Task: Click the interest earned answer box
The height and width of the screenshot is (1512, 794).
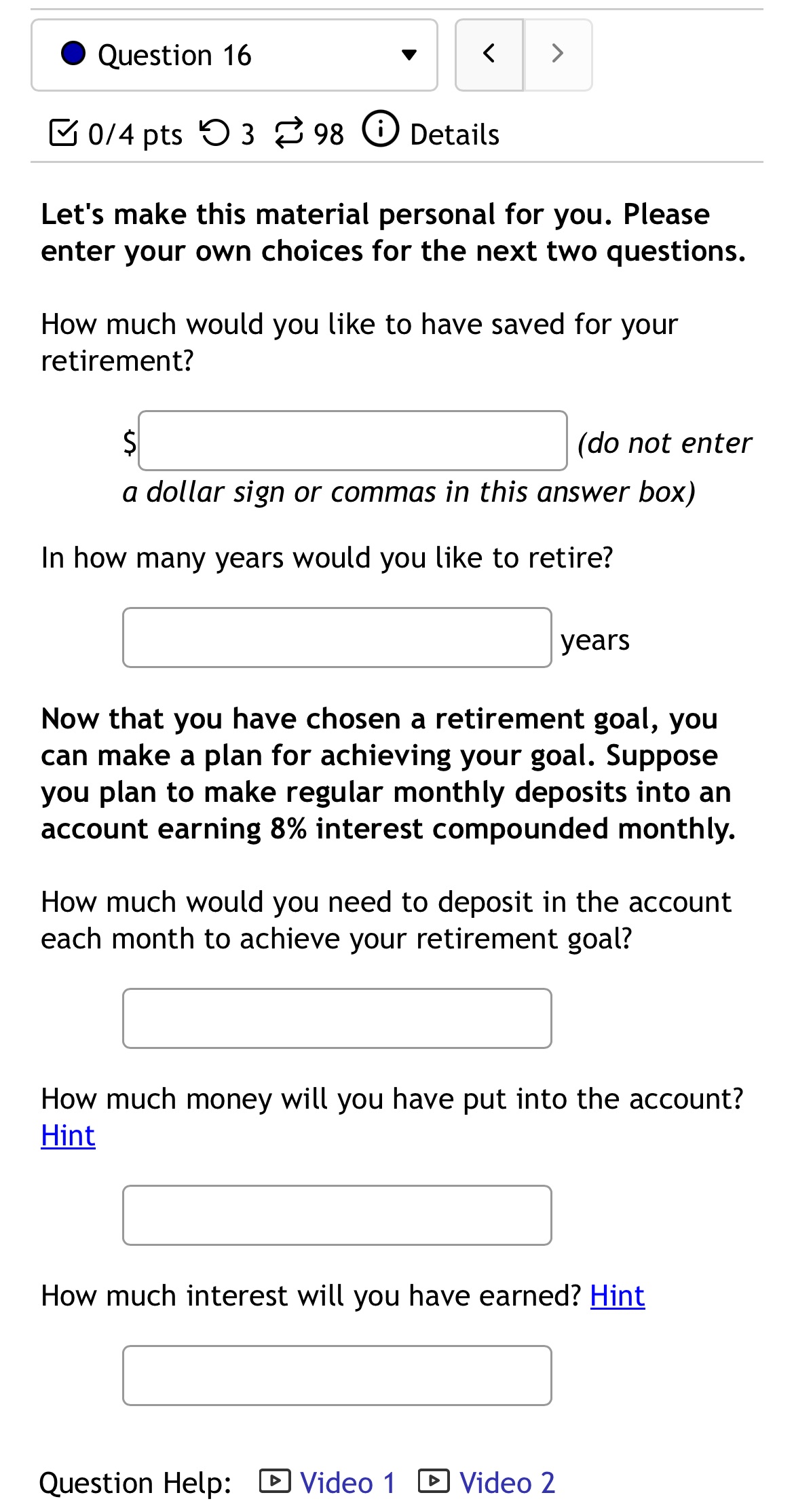Action: pos(337,1375)
